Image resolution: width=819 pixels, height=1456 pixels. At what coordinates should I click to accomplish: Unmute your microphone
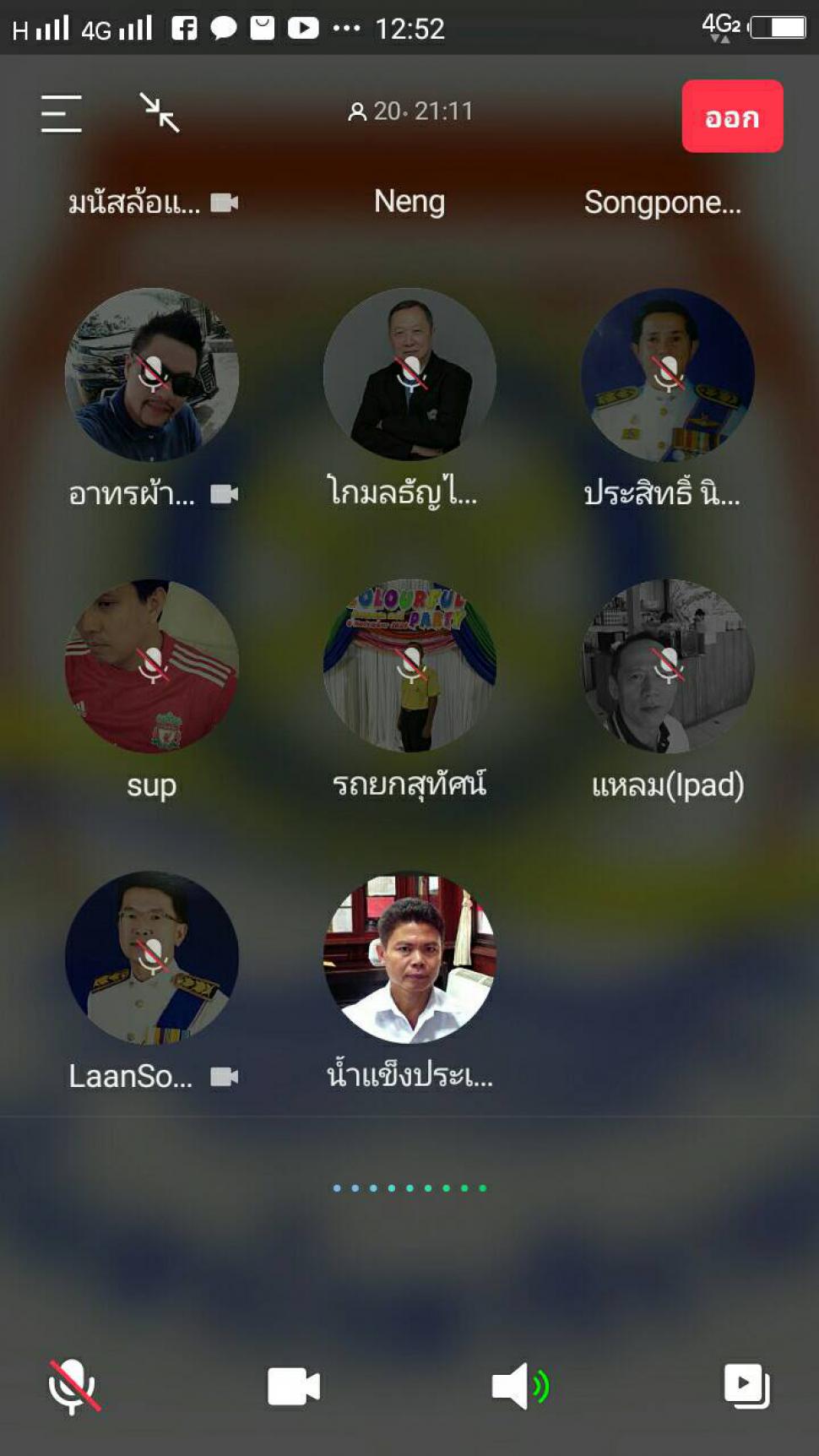tap(73, 1386)
